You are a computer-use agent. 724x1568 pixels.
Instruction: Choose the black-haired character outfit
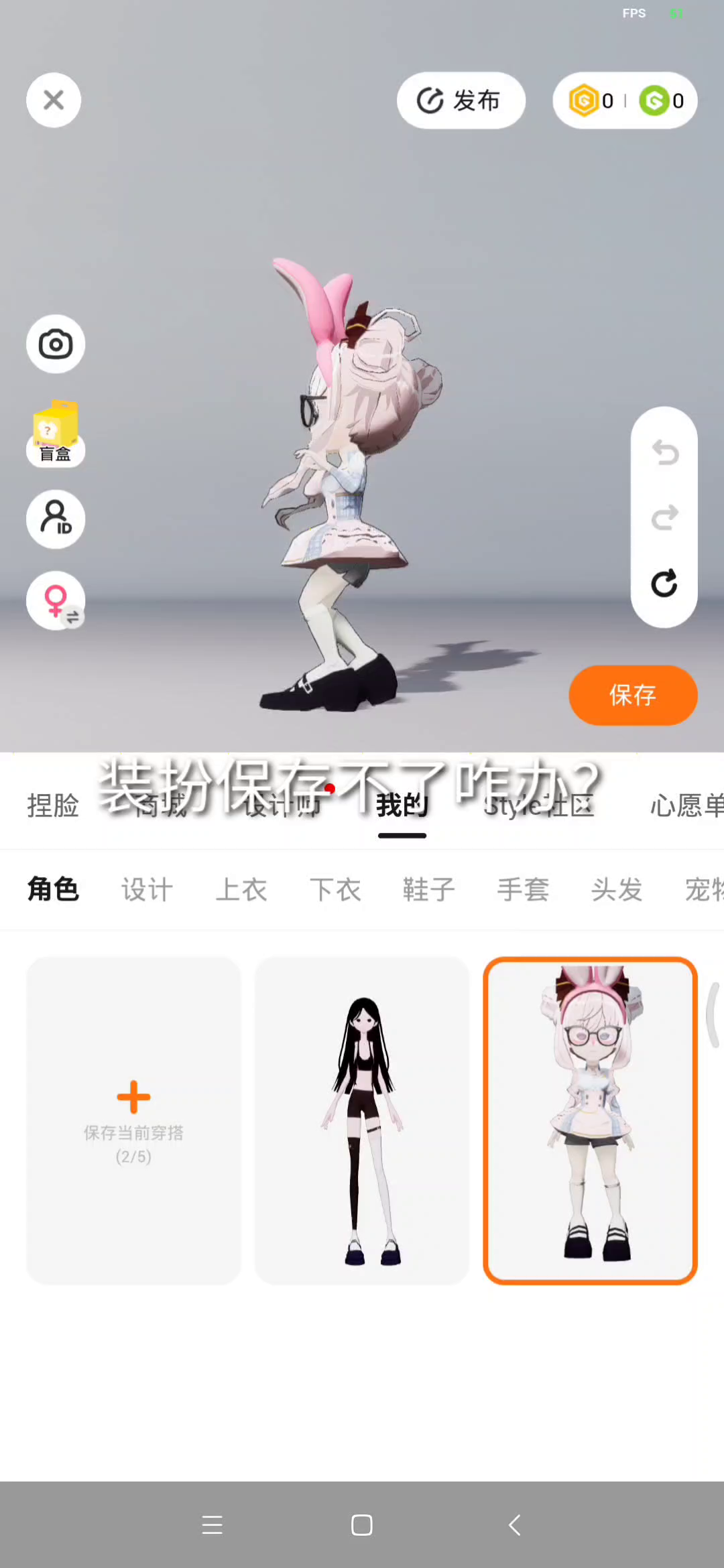(x=362, y=1120)
